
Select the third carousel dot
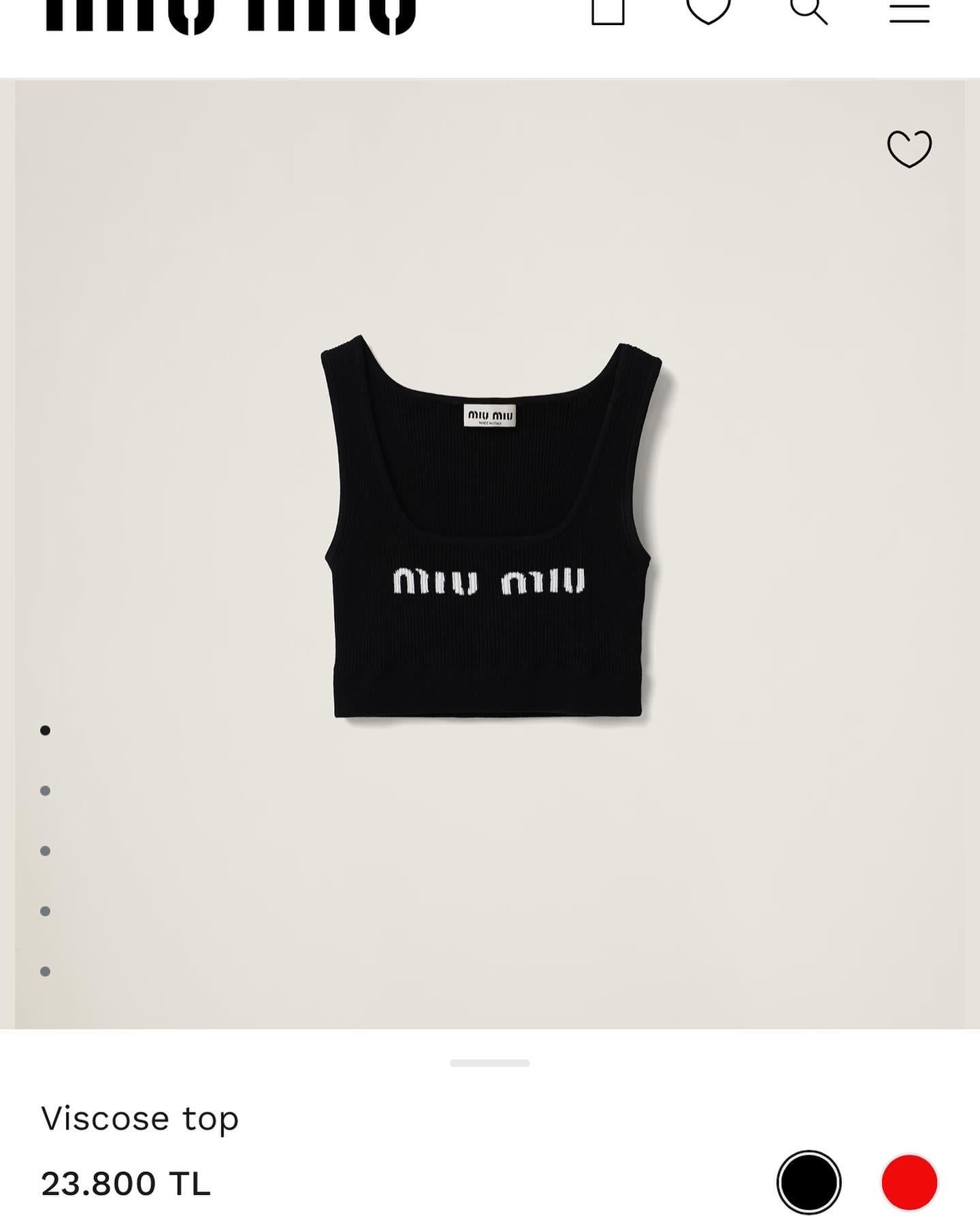click(x=45, y=850)
